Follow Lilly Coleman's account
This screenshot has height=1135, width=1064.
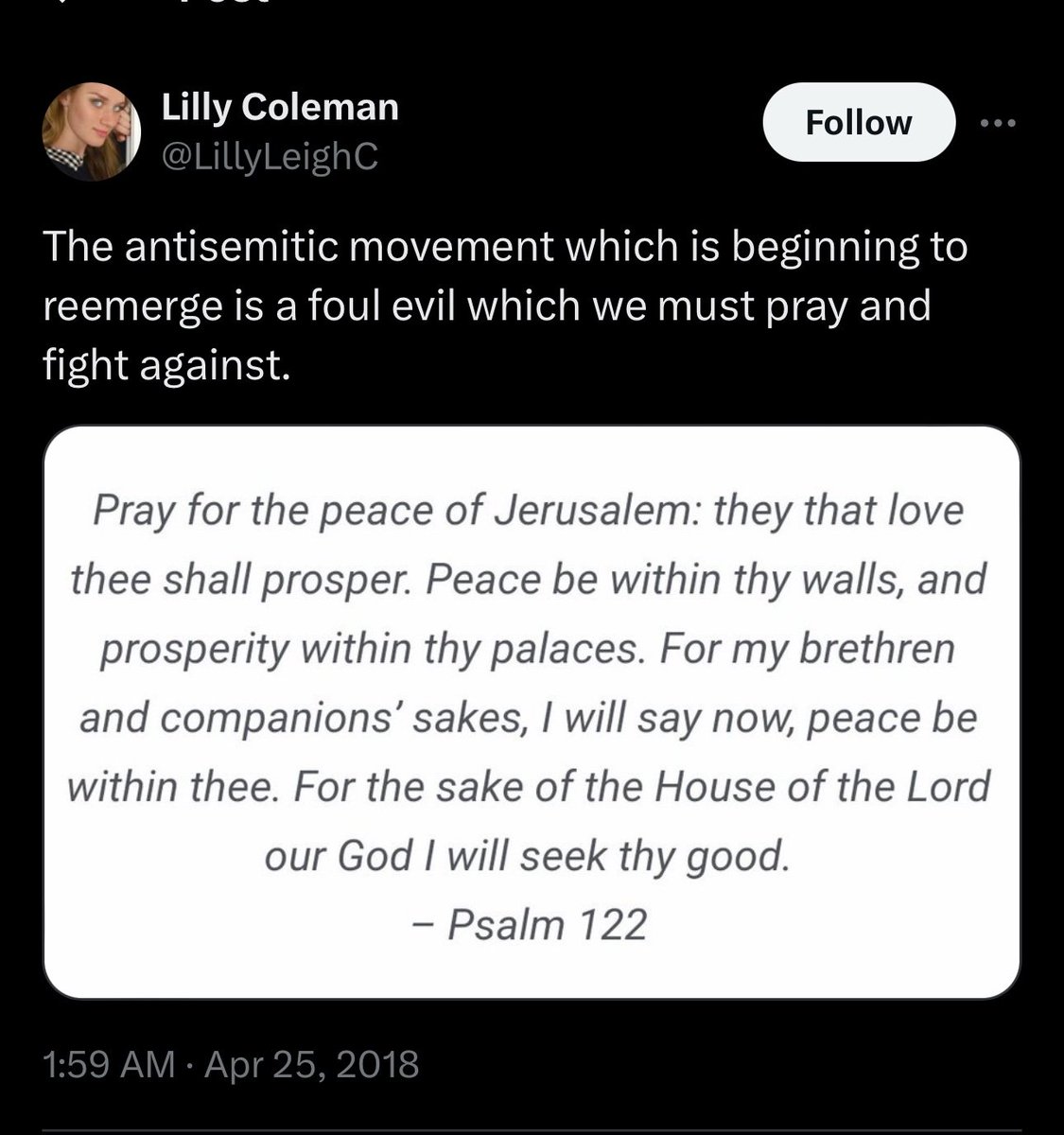click(858, 122)
